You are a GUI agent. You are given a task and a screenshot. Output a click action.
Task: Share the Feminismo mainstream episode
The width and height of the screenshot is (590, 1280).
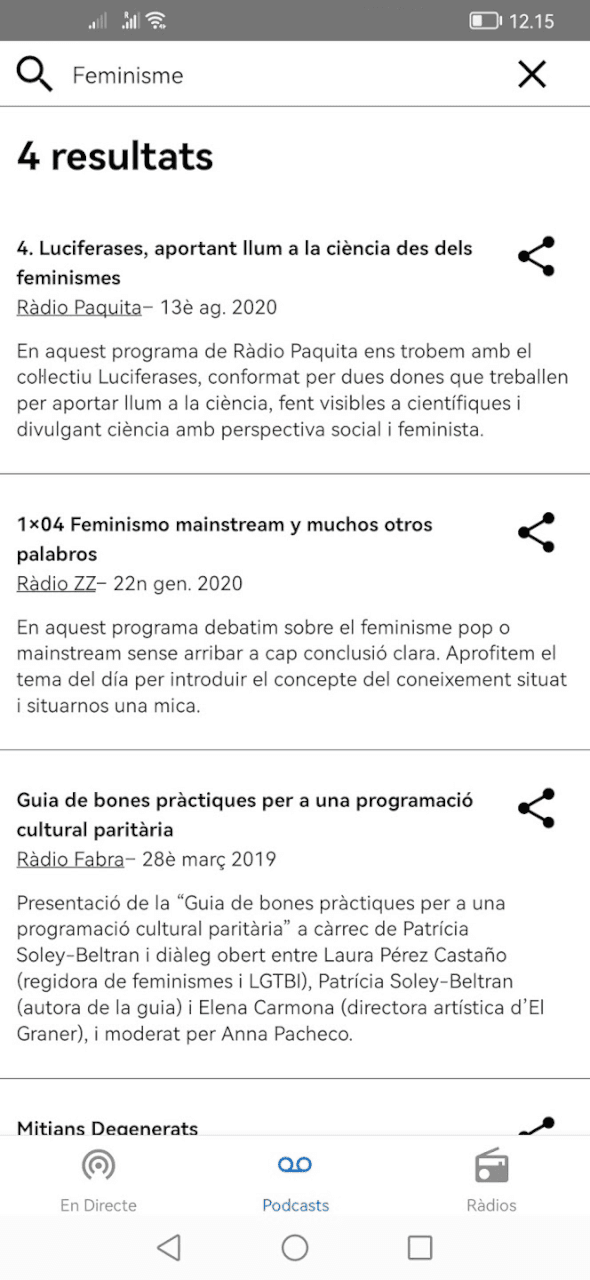[x=536, y=532]
